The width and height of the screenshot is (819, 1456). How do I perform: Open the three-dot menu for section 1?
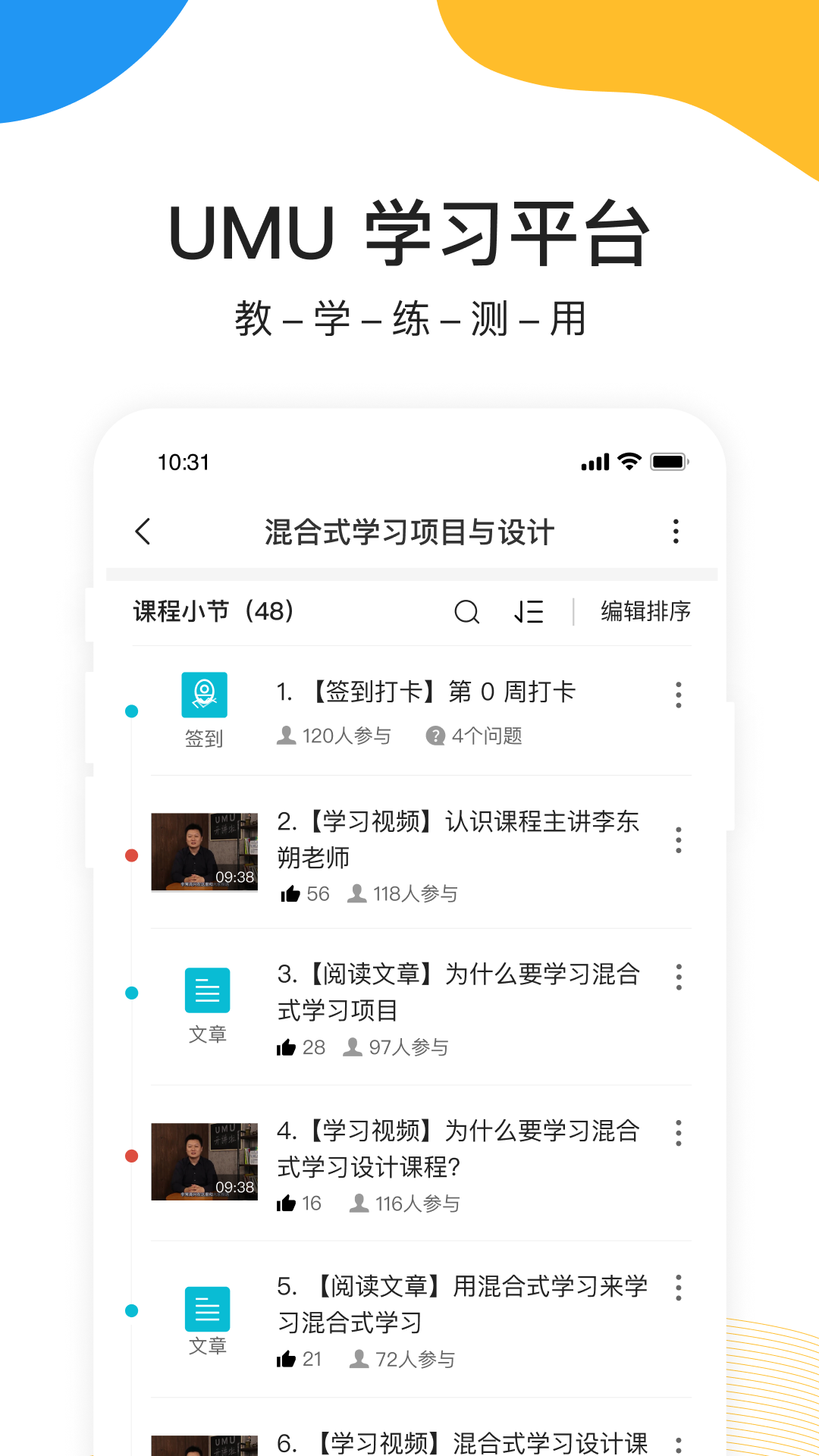point(677,695)
